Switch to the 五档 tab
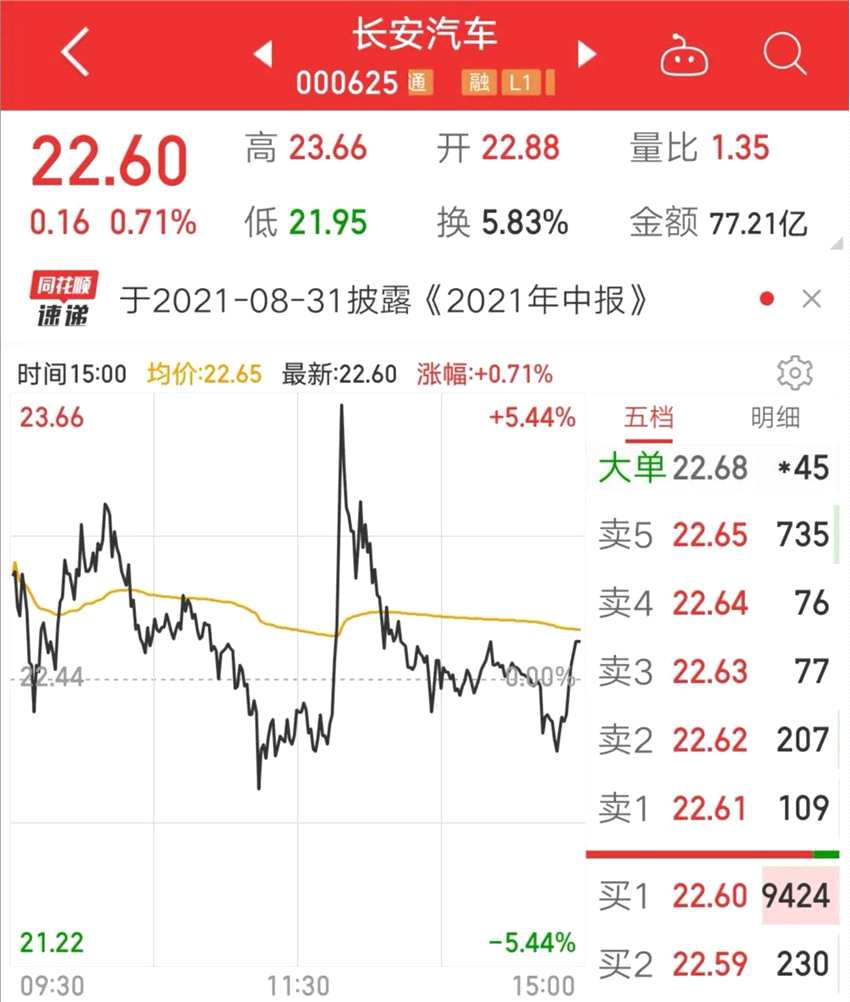 point(649,417)
